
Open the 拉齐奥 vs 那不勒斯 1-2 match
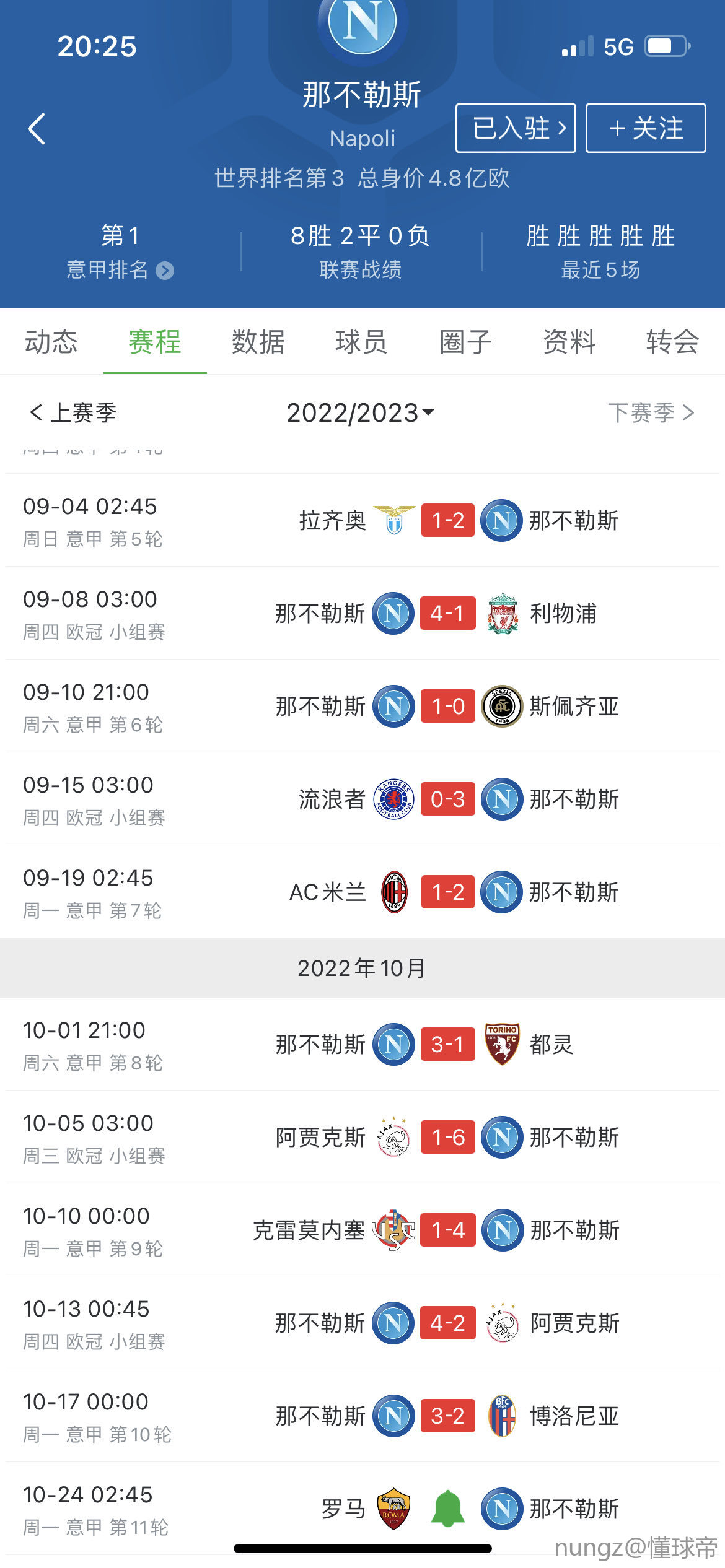[362, 520]
